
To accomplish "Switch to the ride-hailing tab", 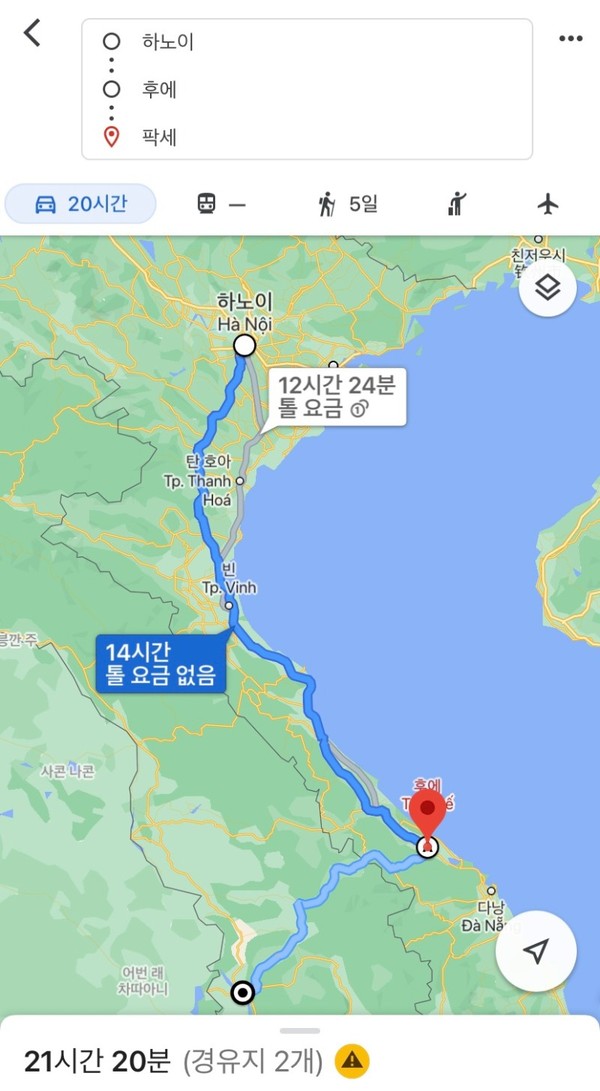I will [x=456, y=204].
